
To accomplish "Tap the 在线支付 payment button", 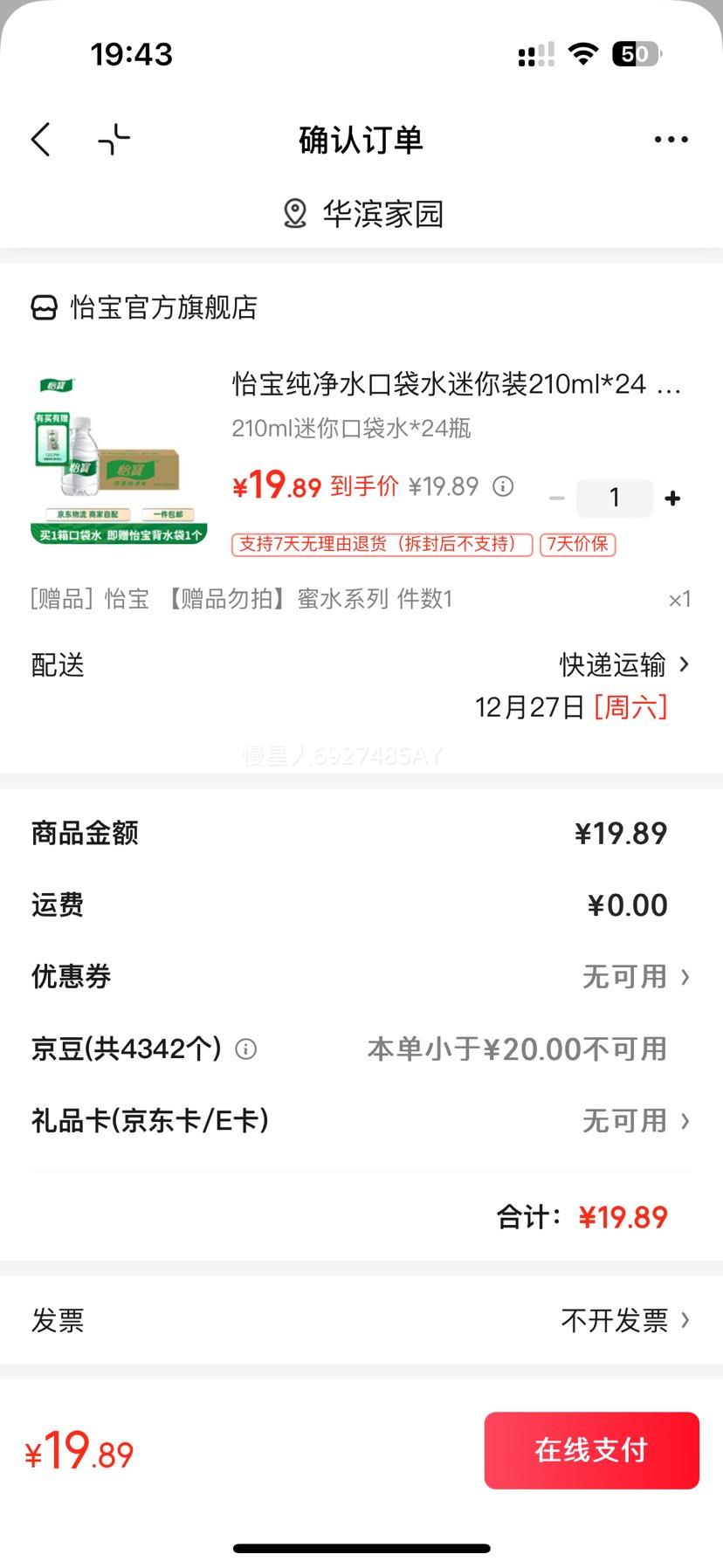I will 591,1450.
